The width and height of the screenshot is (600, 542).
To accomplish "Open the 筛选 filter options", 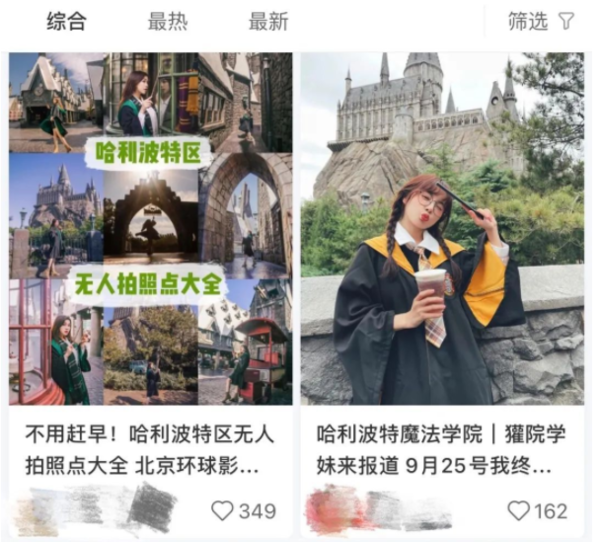I will pyautogui.click(x=541, y=22).
